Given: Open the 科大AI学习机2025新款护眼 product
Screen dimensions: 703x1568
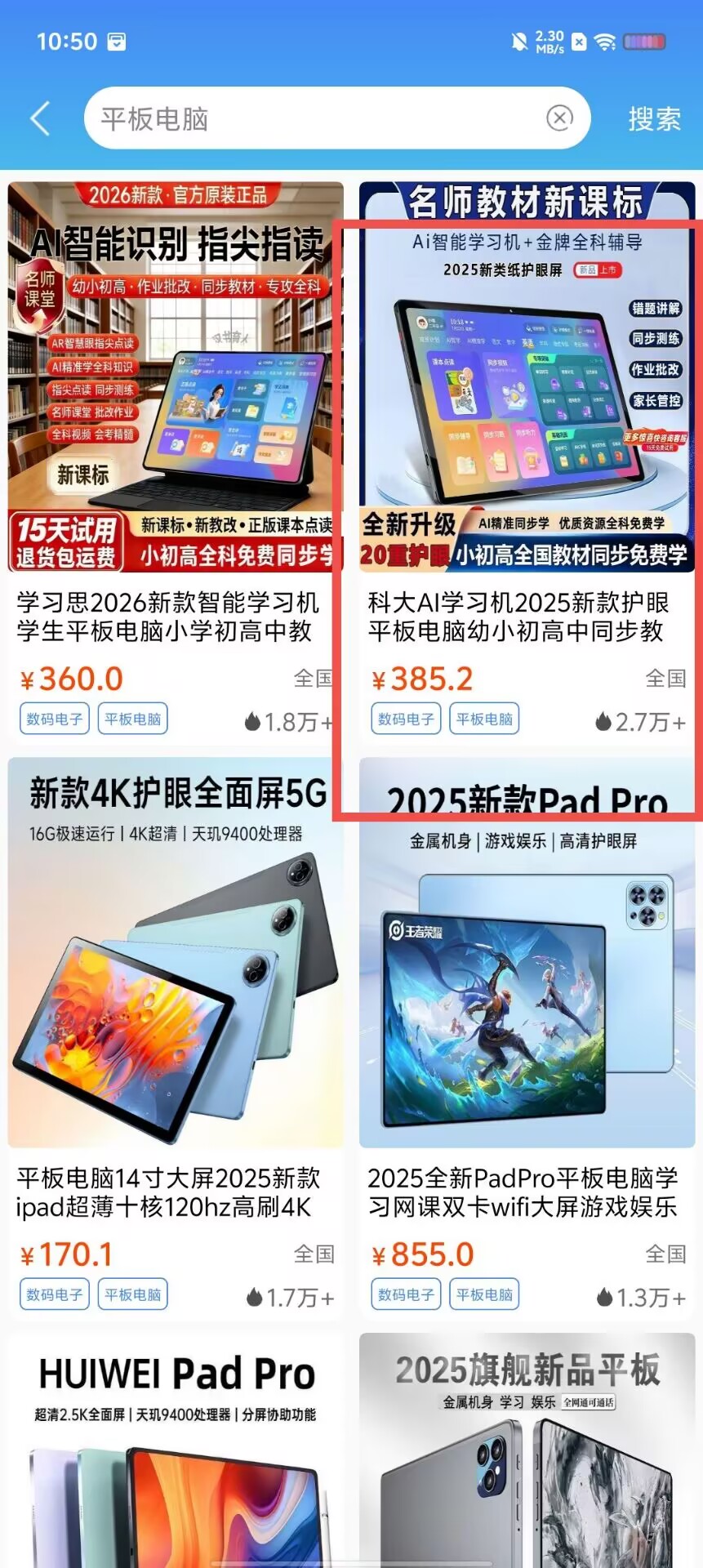Looking at the screenshot, I should (x=527, y=463).
